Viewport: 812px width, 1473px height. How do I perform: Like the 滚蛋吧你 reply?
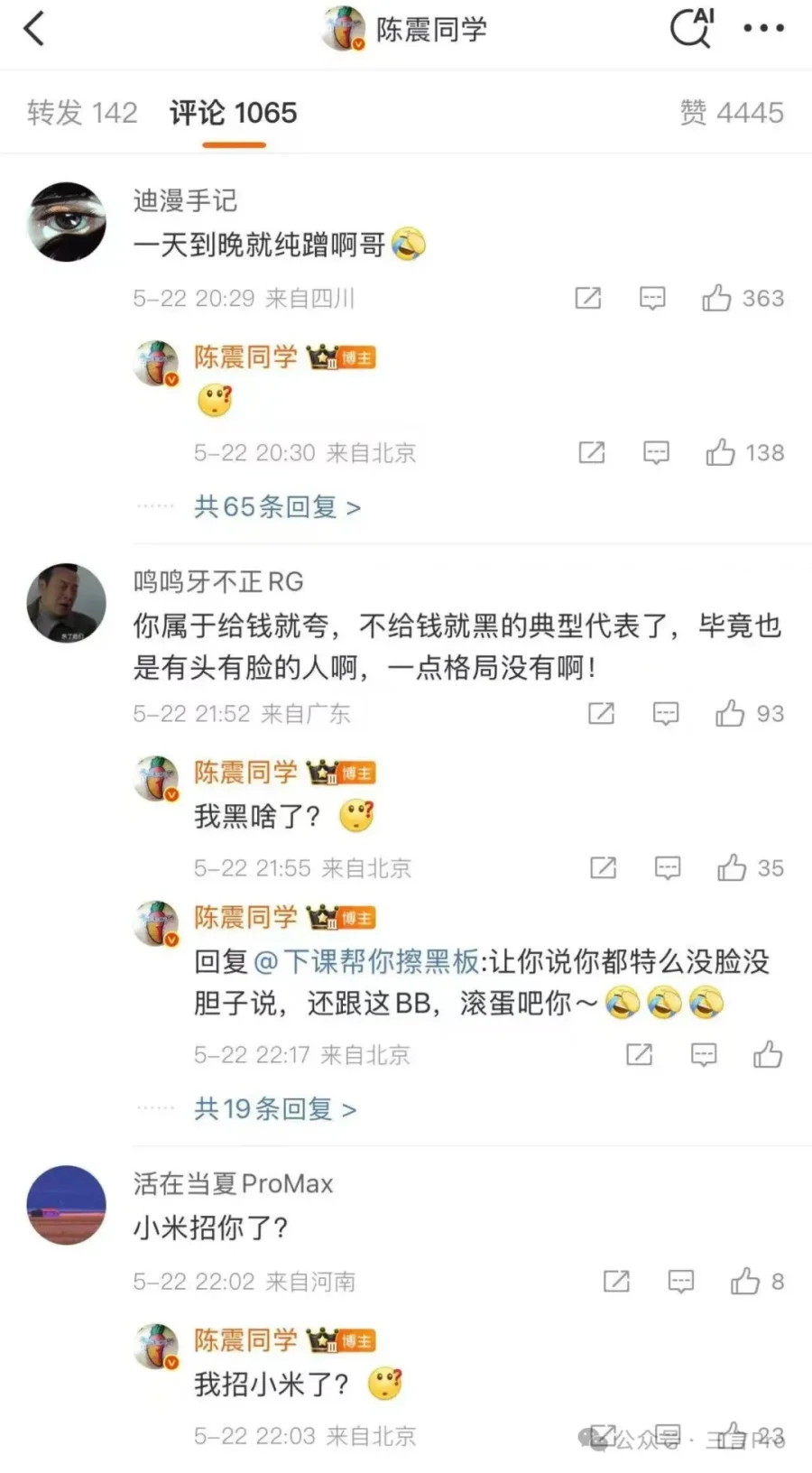click(x=768, y=1054)
